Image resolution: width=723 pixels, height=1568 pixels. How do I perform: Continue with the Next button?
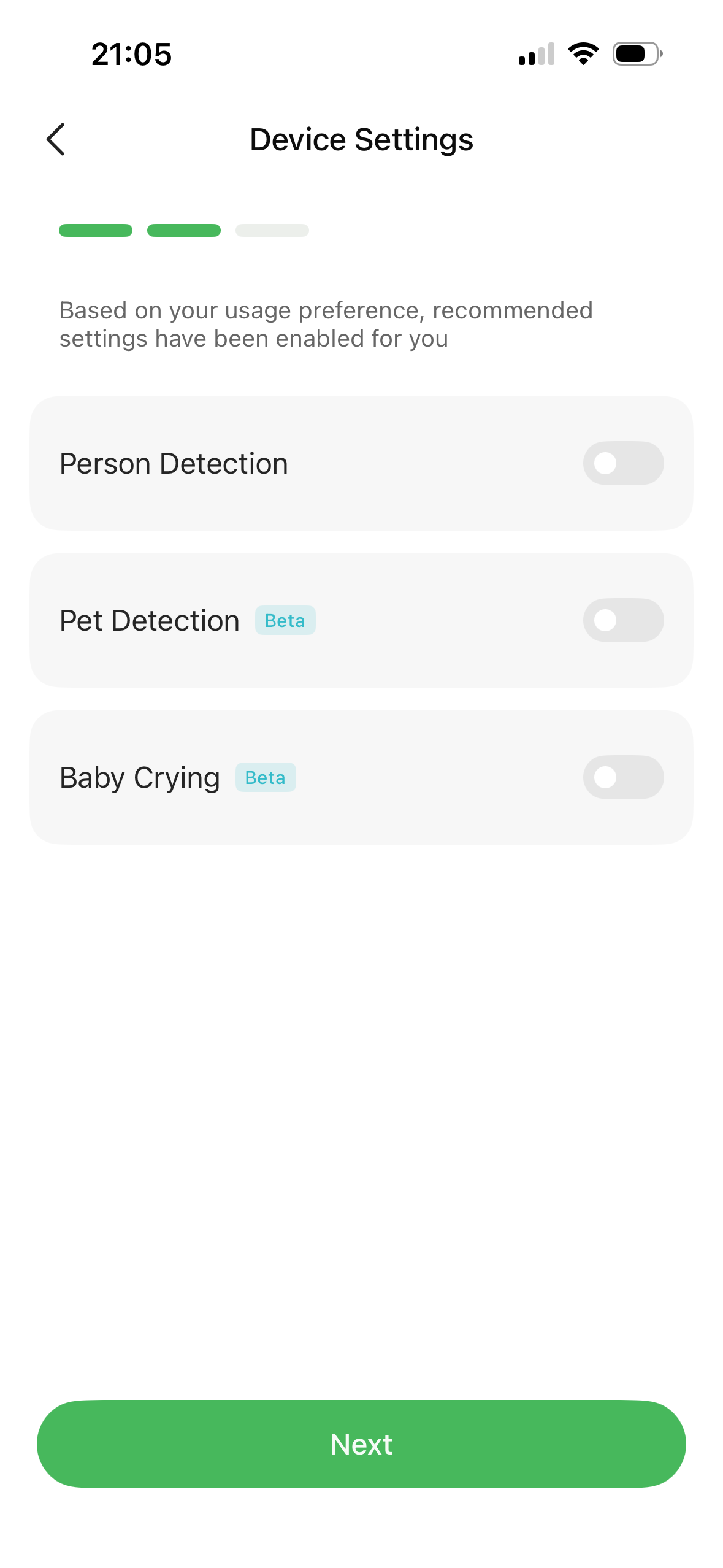[x=361, y=1443]
